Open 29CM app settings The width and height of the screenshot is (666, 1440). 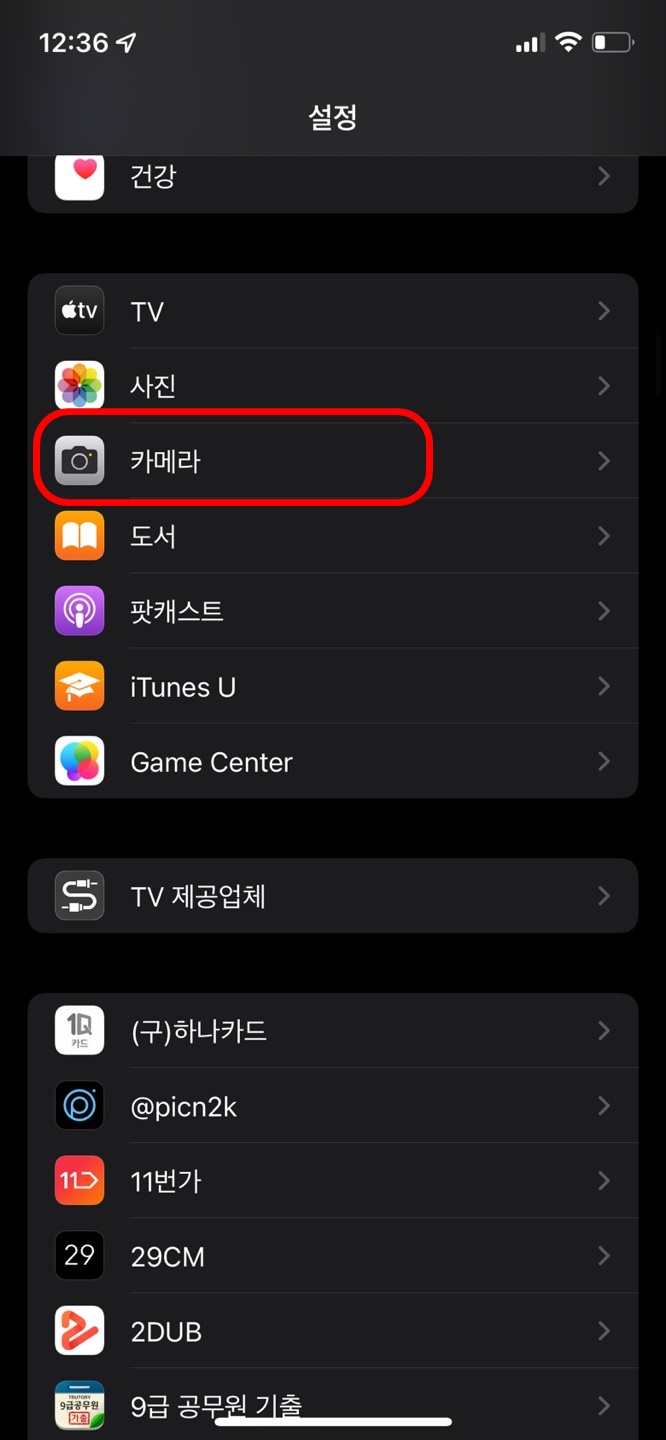coord(333,1256)
